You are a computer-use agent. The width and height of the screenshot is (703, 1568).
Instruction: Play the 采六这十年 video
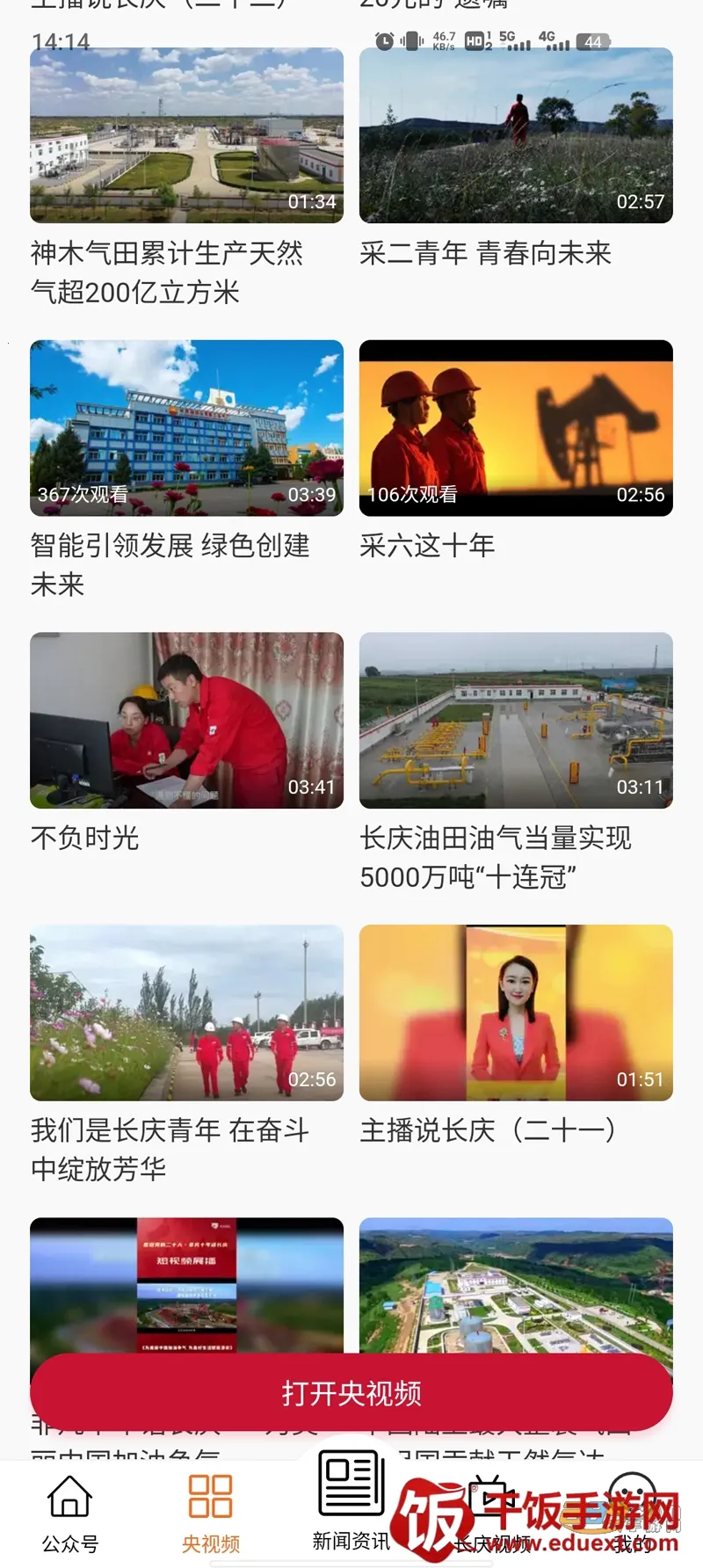point(516,428)
